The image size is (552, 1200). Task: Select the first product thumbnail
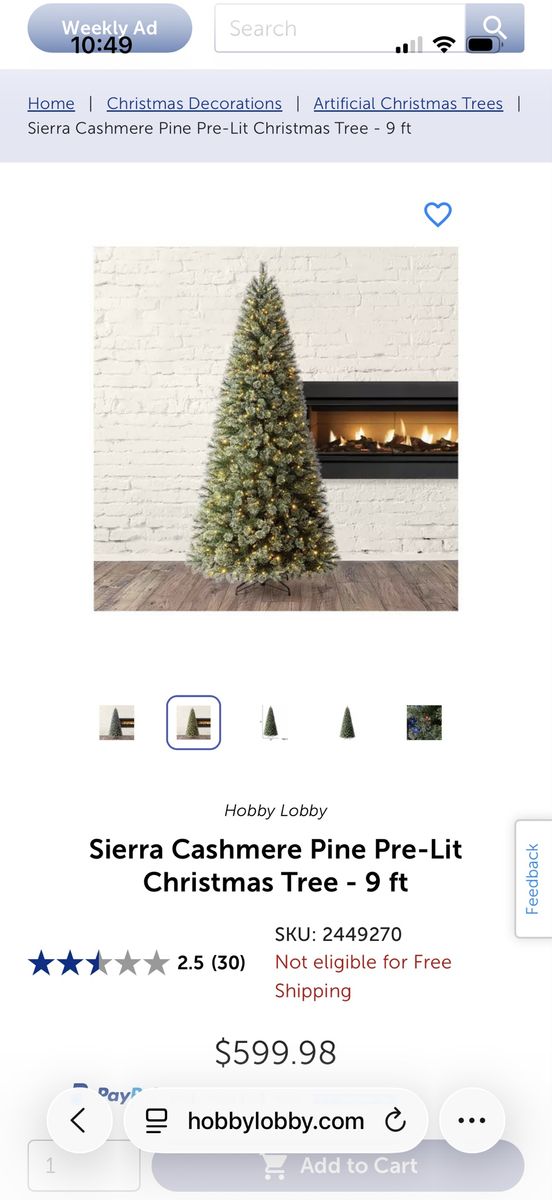click(116, 722)
